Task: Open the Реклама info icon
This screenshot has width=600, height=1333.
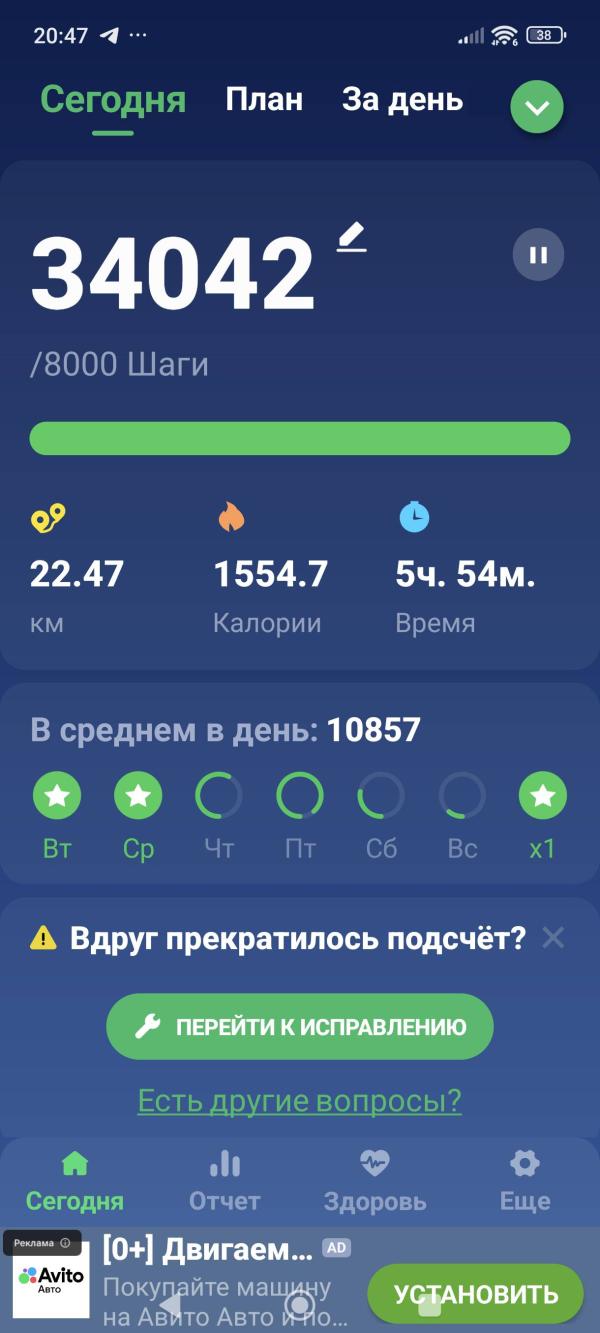Action: tap(65, 1243)
